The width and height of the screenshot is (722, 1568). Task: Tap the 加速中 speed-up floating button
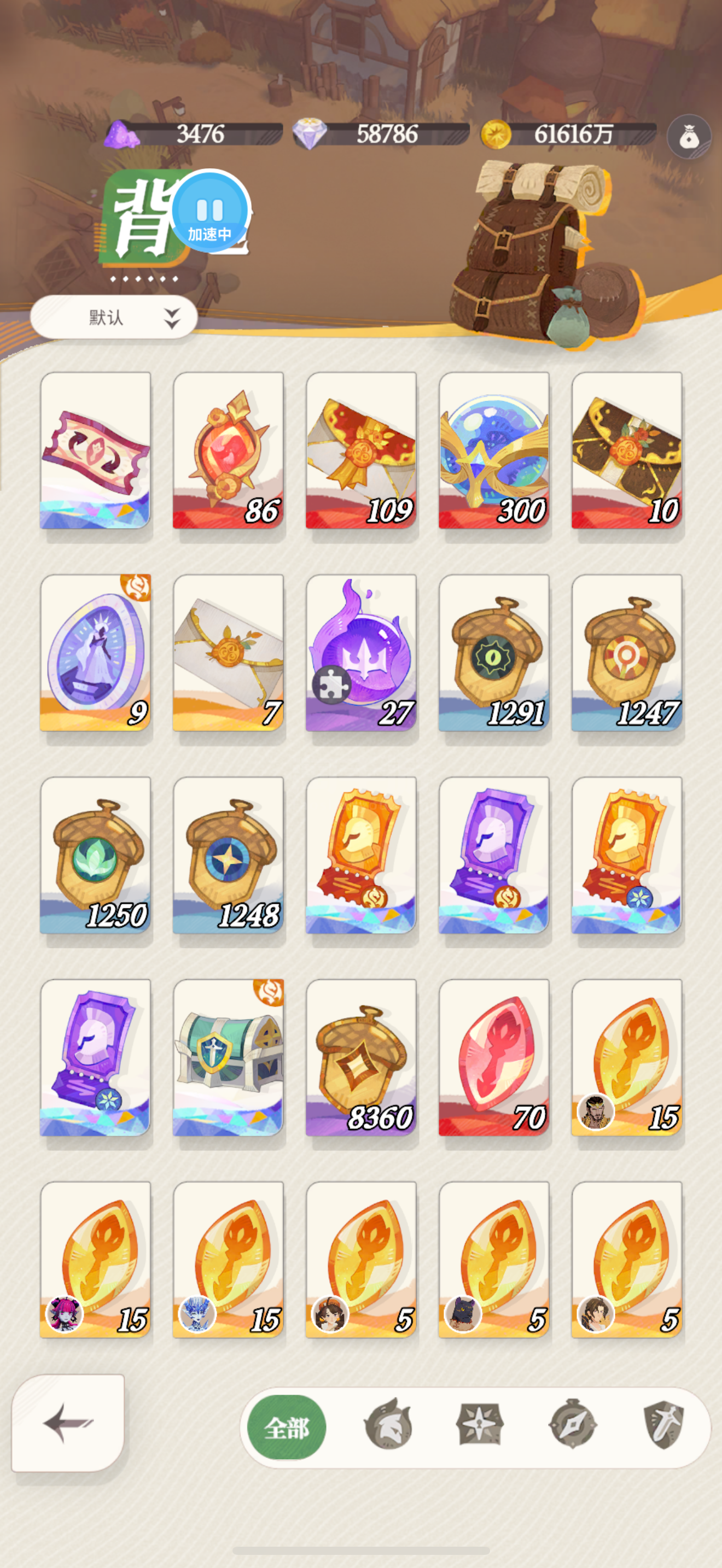pos(210,210)
